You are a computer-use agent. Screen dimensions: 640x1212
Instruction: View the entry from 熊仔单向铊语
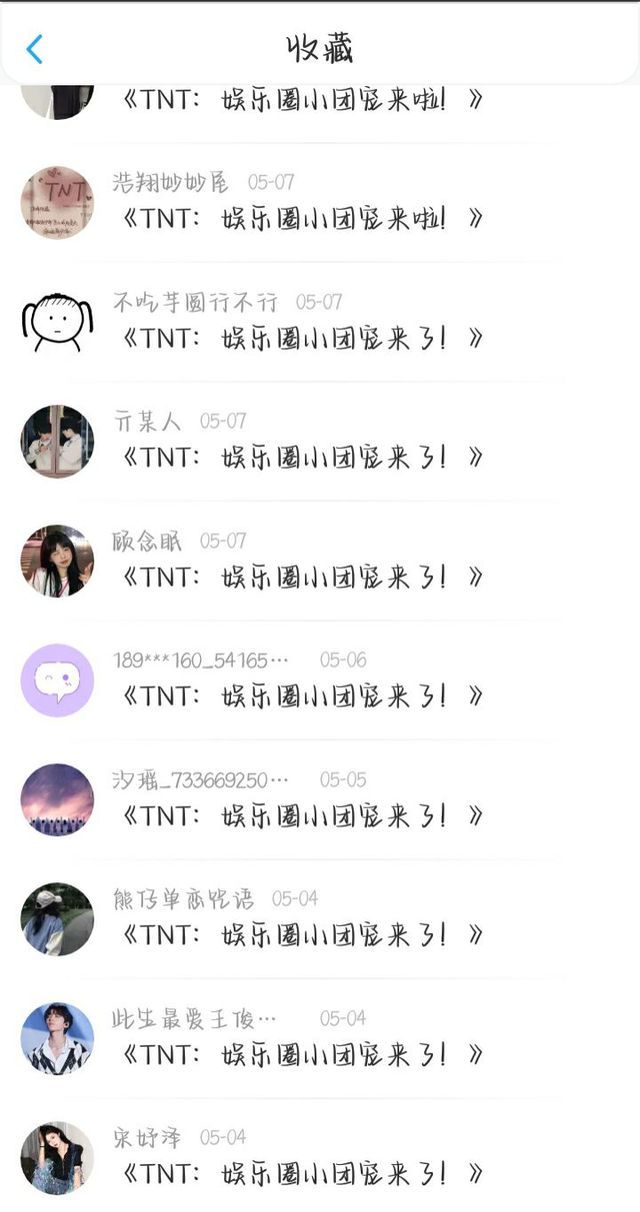point(300,935)
